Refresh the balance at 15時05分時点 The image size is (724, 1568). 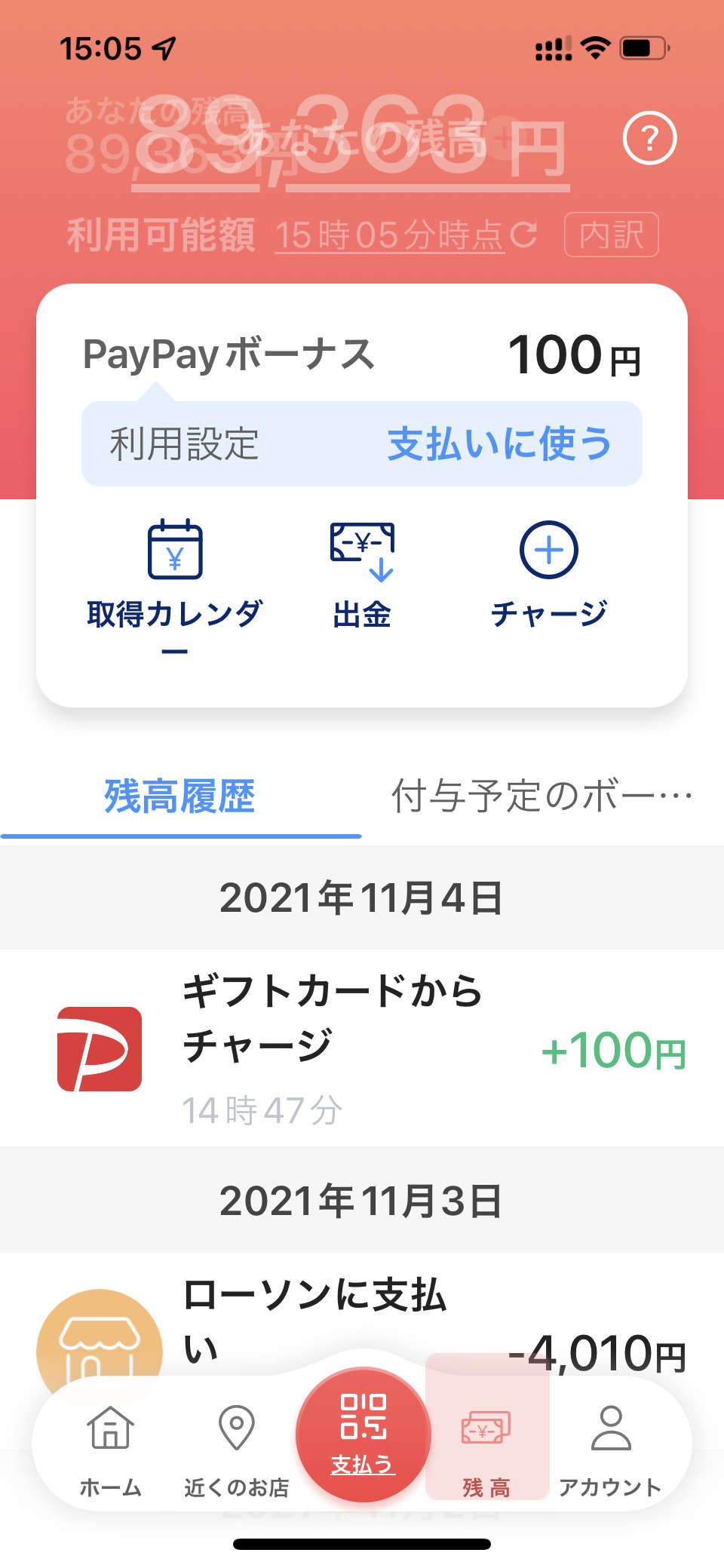(523, 235)
